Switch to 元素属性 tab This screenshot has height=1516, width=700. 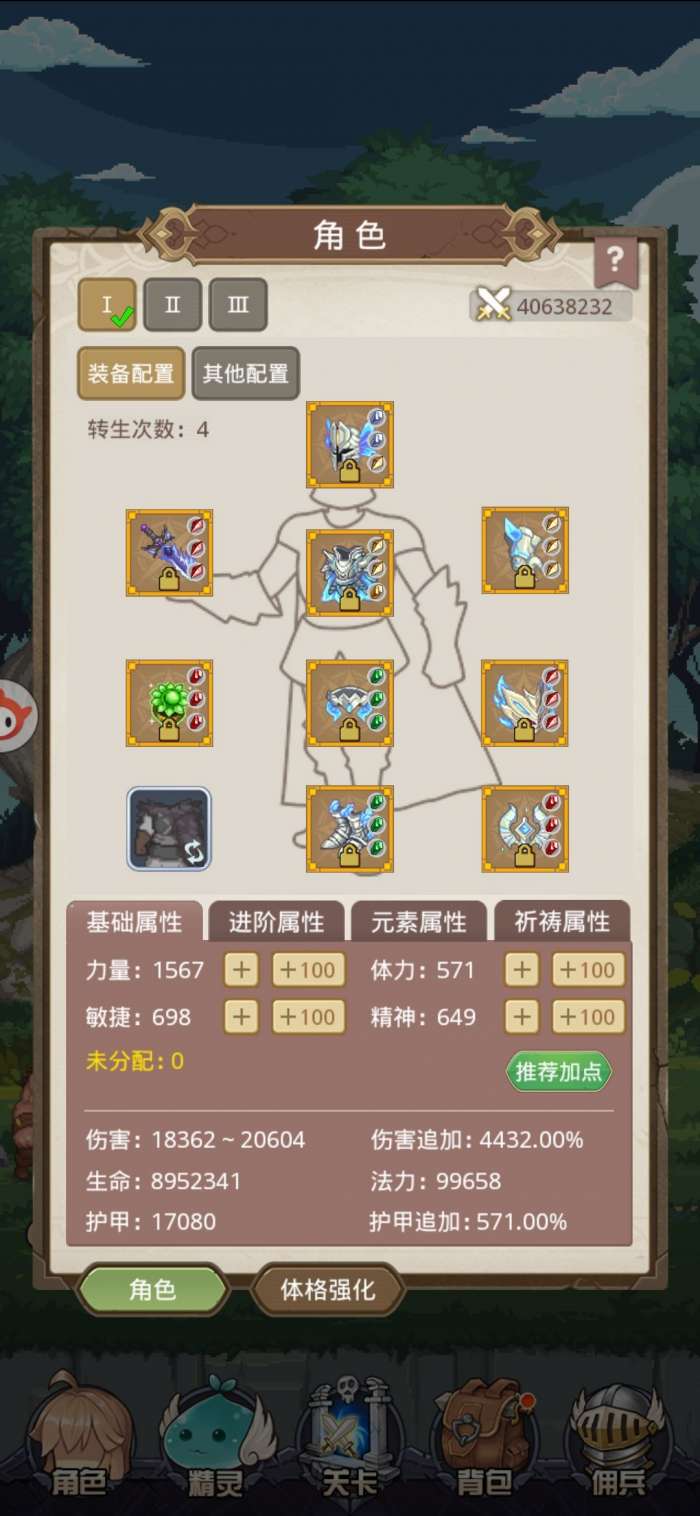[x=418, y=922]
